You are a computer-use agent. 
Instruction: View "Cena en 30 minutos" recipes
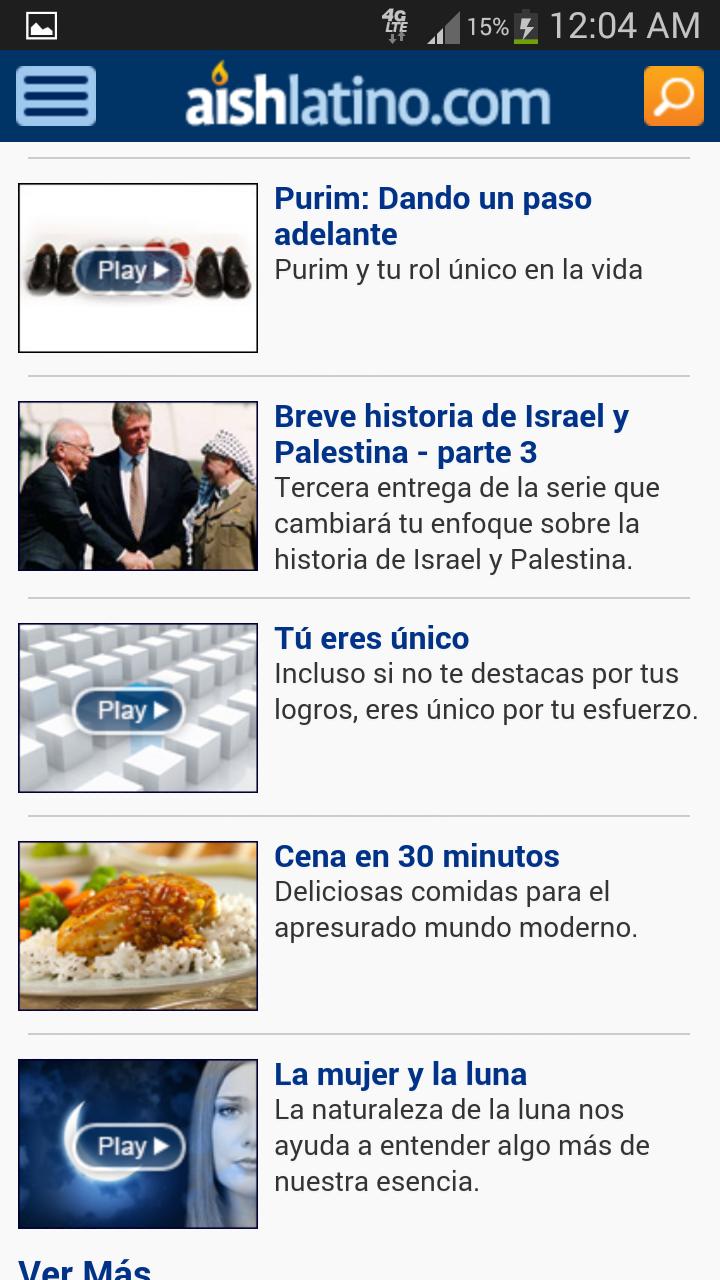(416, 856)
